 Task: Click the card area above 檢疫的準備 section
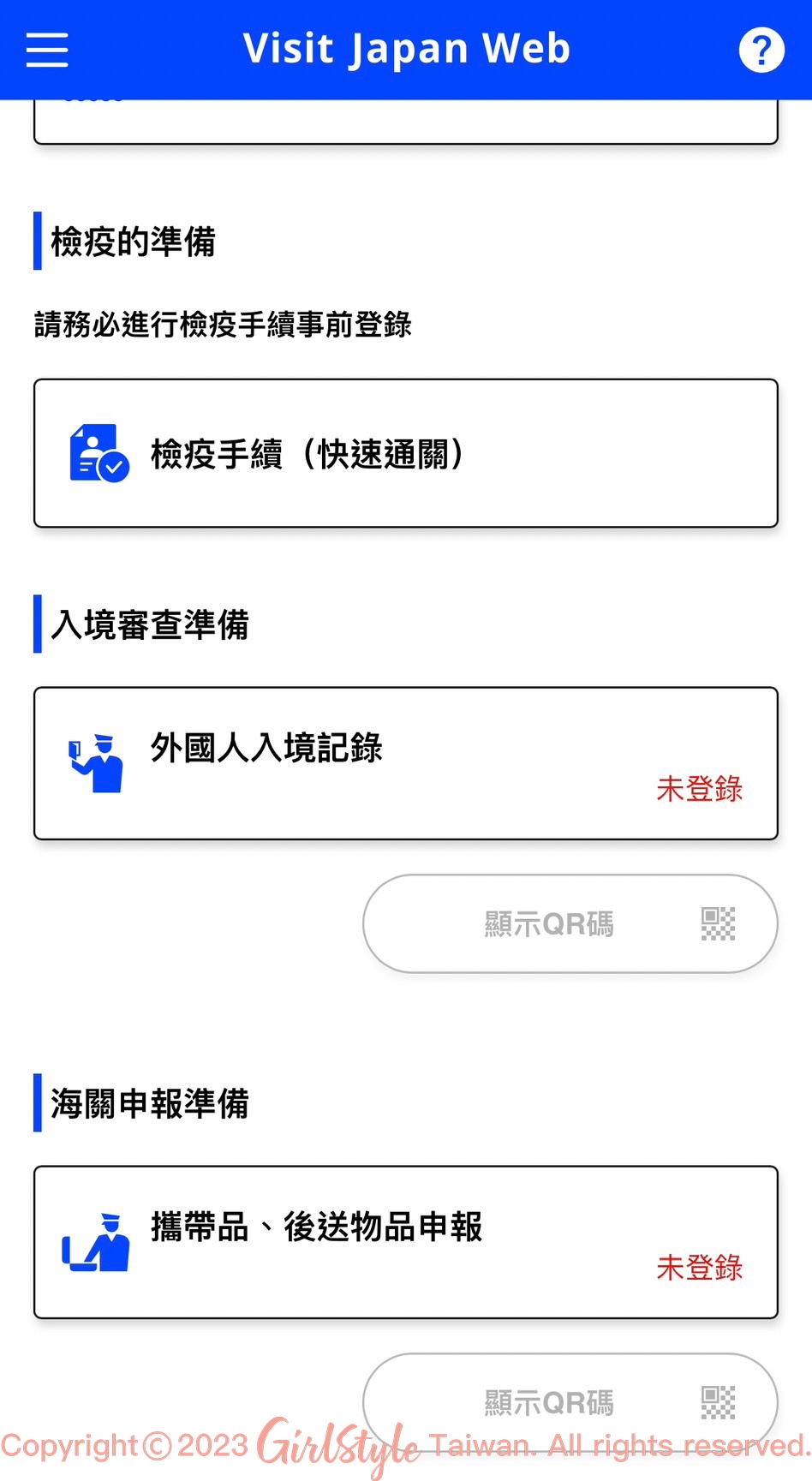[406, 120]
